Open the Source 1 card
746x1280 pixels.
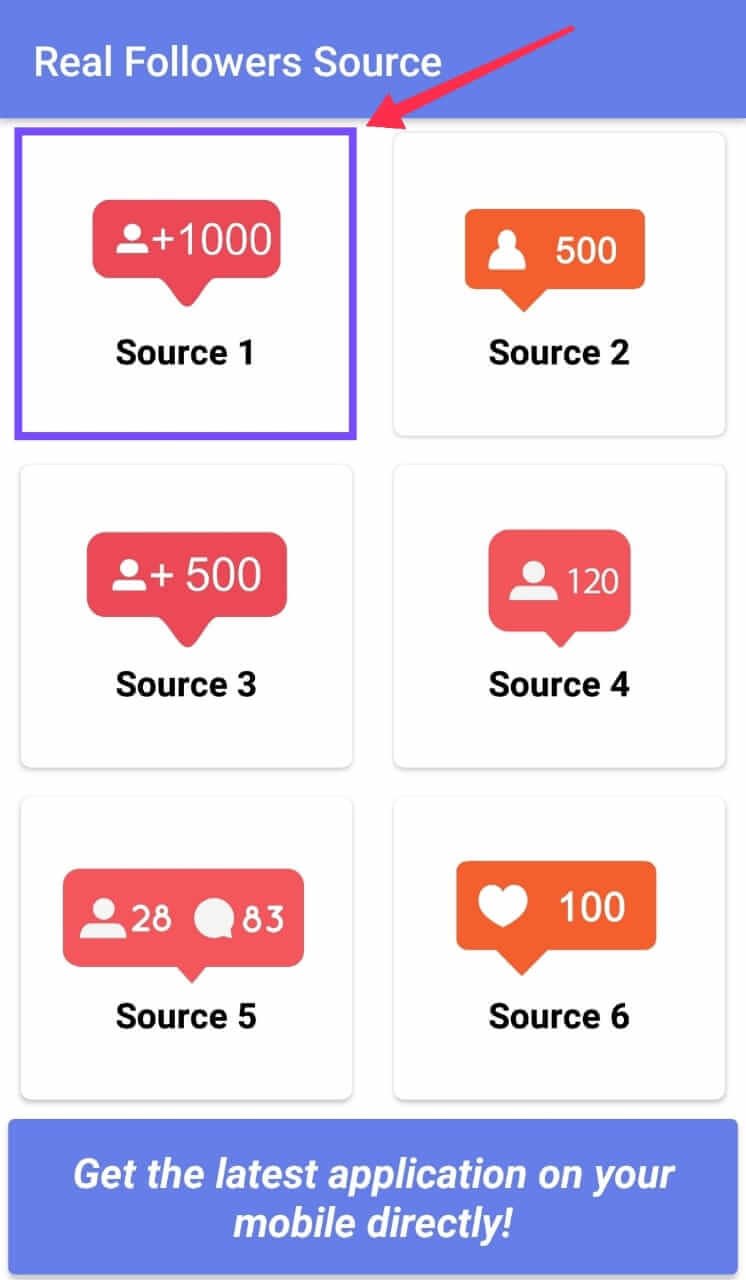pos(186,284)
